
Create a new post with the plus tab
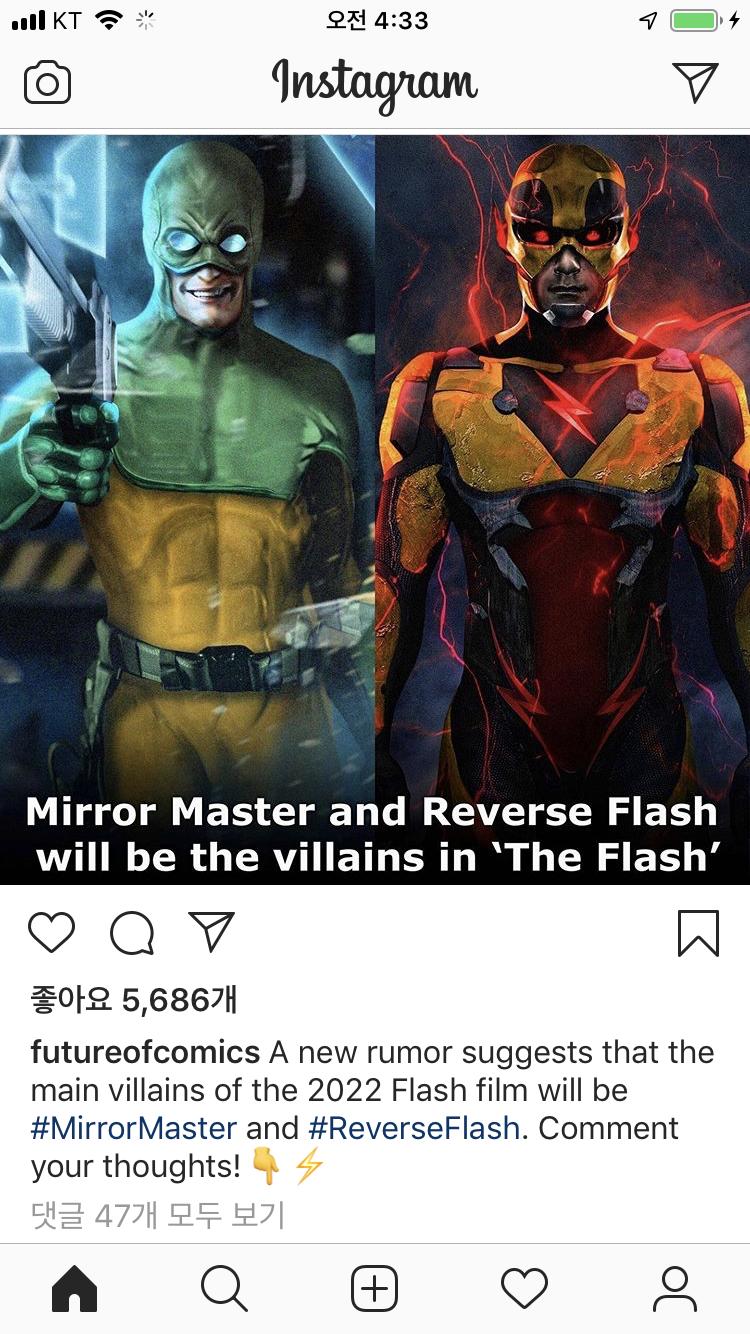coord(375,1288)
